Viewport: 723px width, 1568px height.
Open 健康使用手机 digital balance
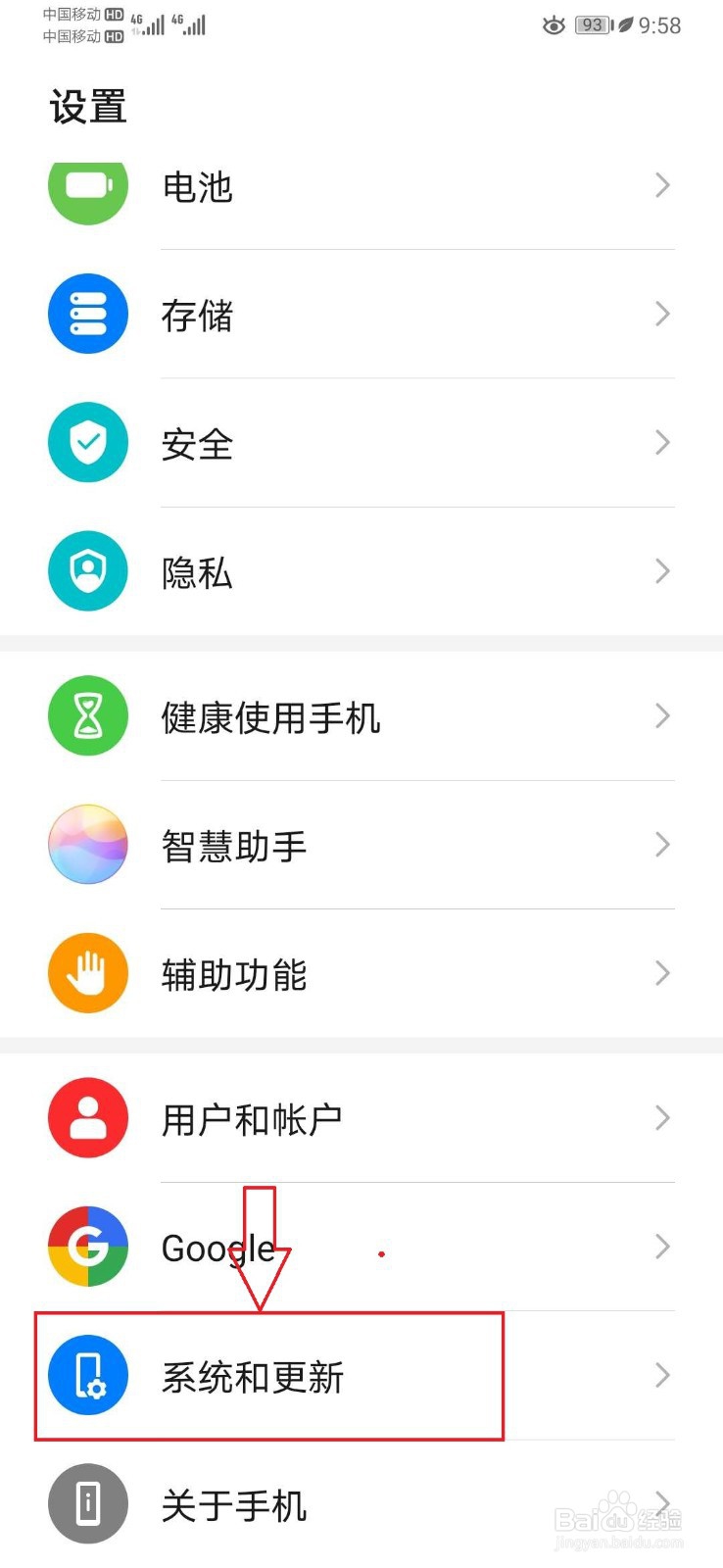(361, 716)
